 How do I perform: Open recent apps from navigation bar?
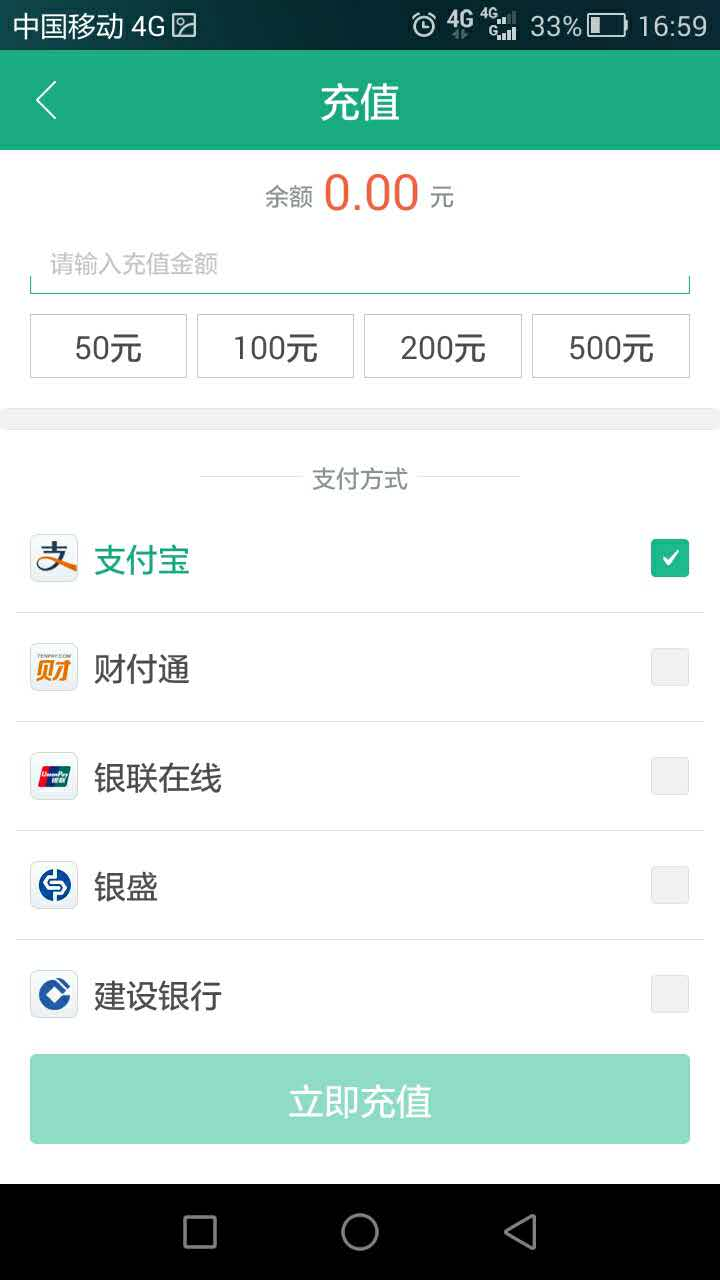point(200,1232)
